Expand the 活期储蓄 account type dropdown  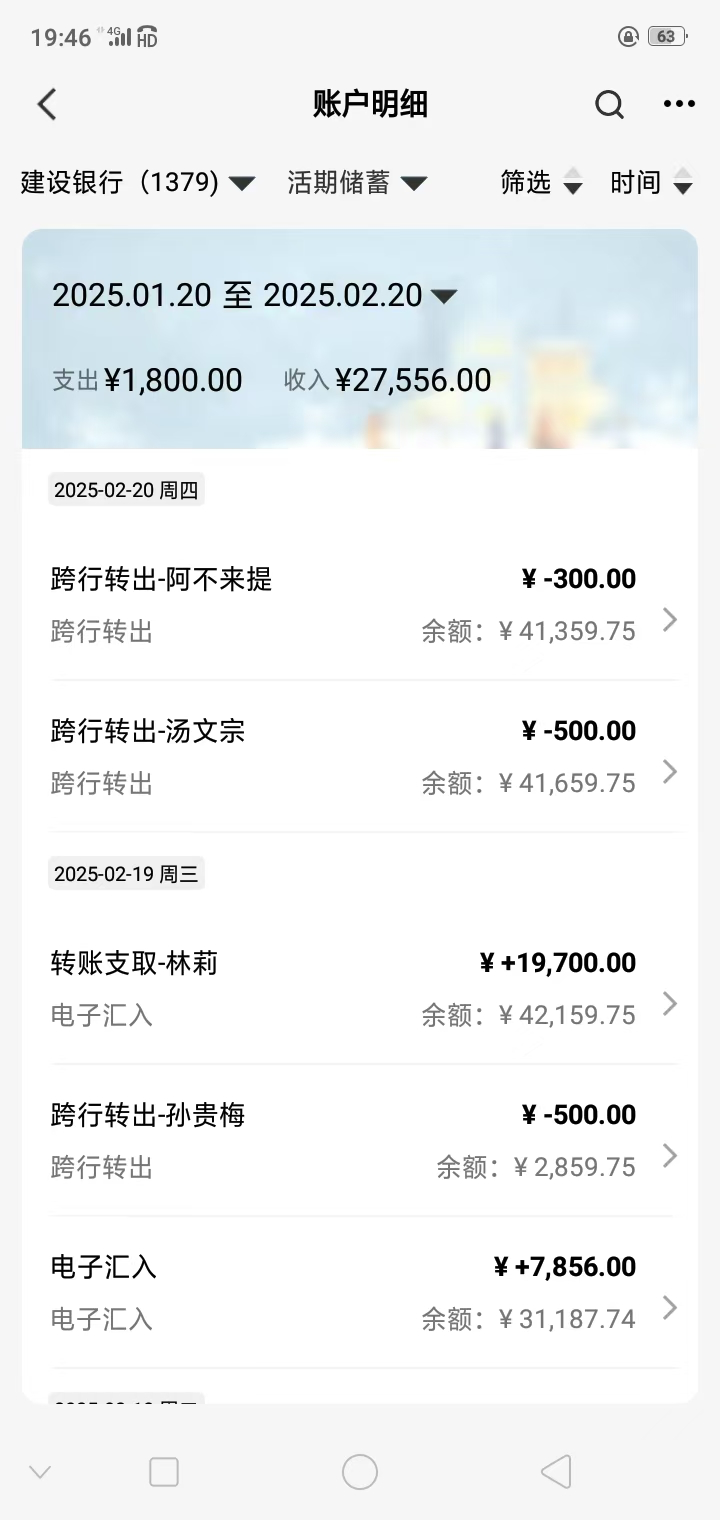(357, 182)
